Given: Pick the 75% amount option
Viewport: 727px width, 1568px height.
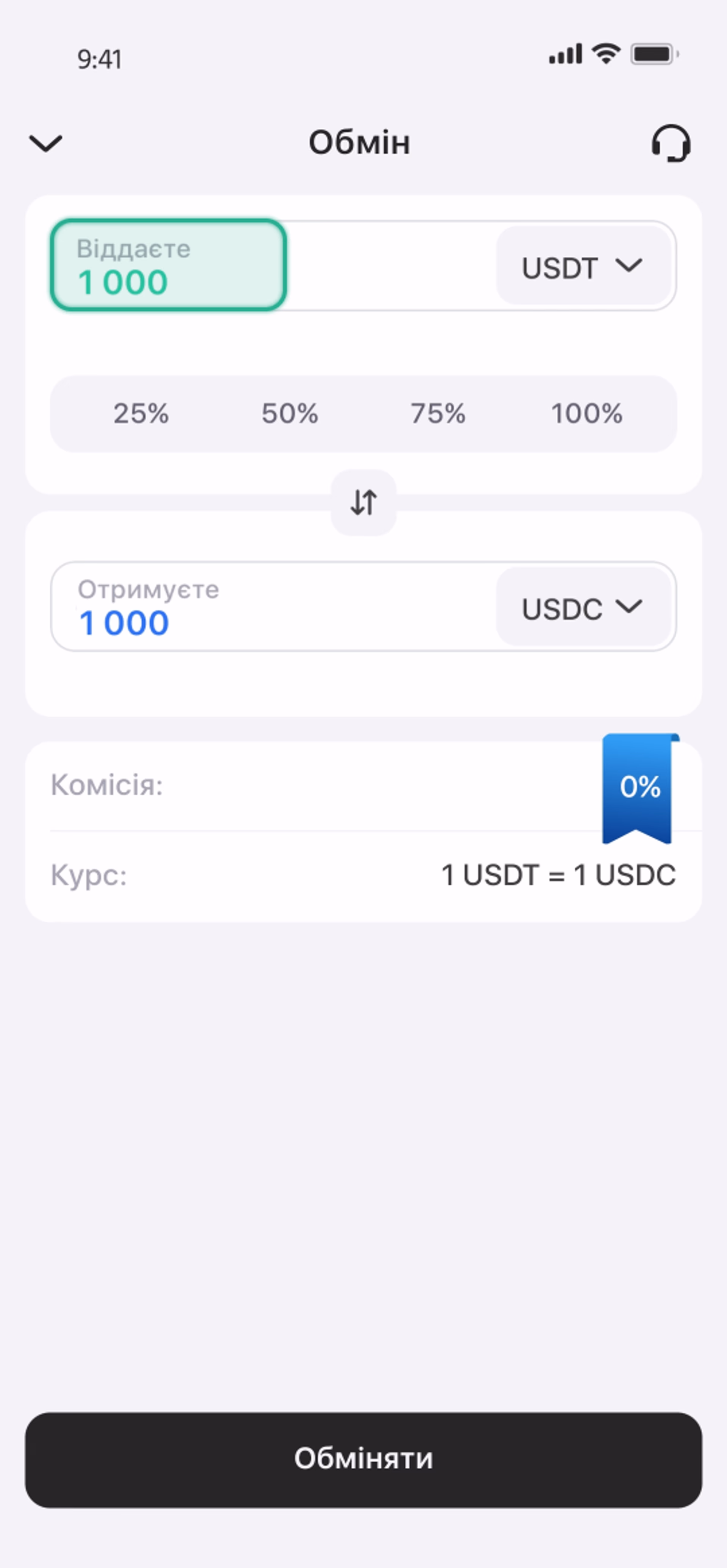Looking at the screenshot, I should (x=438, y=413).
